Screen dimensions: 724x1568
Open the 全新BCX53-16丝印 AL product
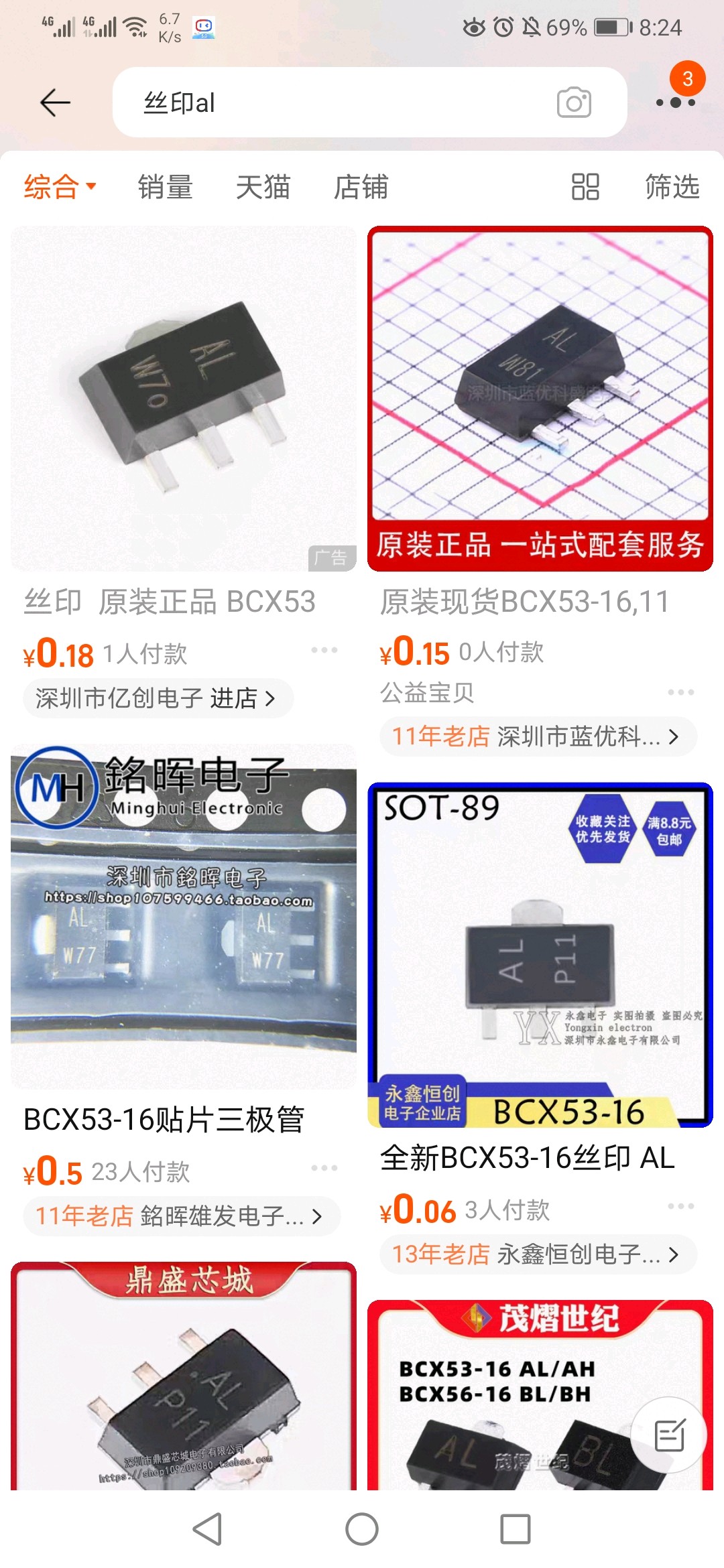coord(540,955)
